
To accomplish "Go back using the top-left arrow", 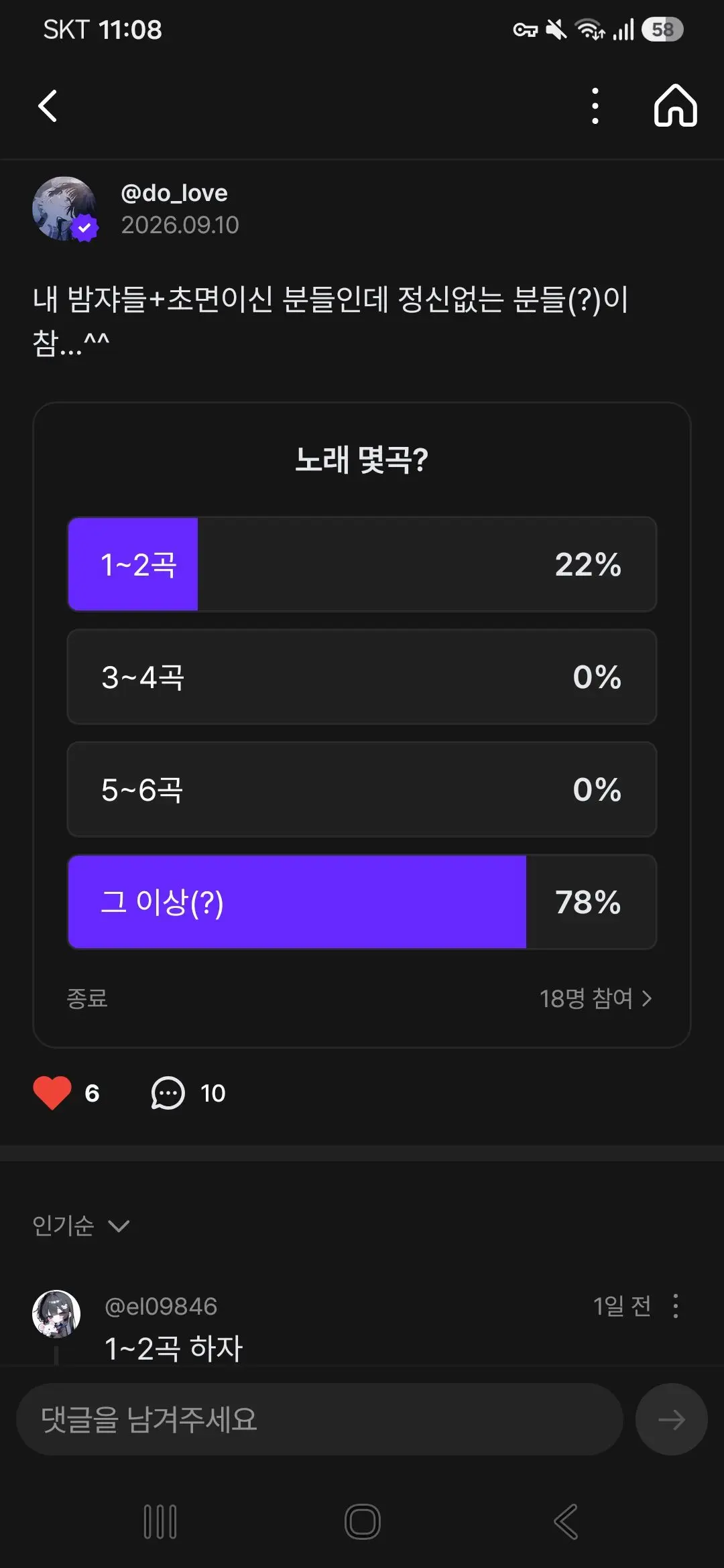I will coord(48,106).
